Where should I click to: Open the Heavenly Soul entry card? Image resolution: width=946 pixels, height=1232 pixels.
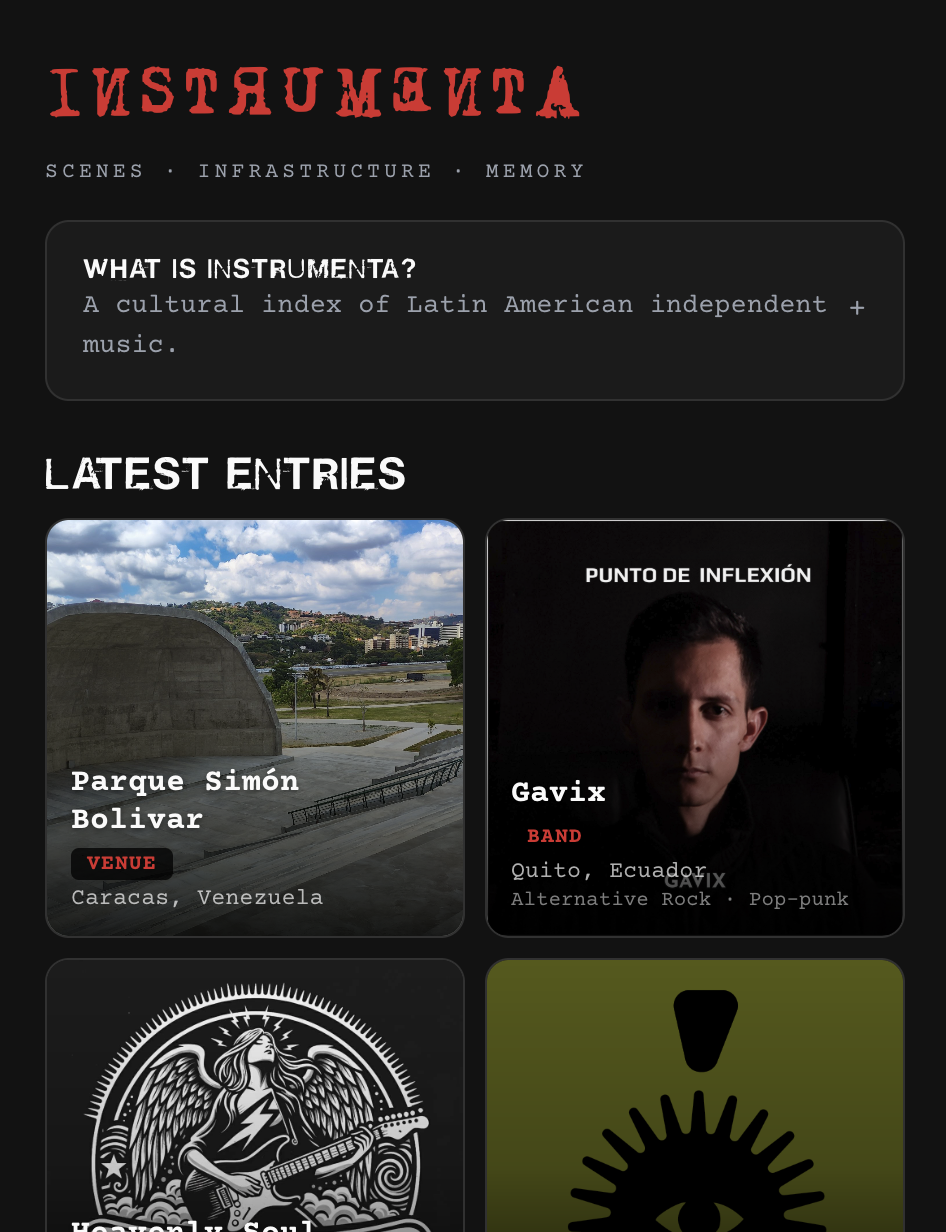(255, 1100)
